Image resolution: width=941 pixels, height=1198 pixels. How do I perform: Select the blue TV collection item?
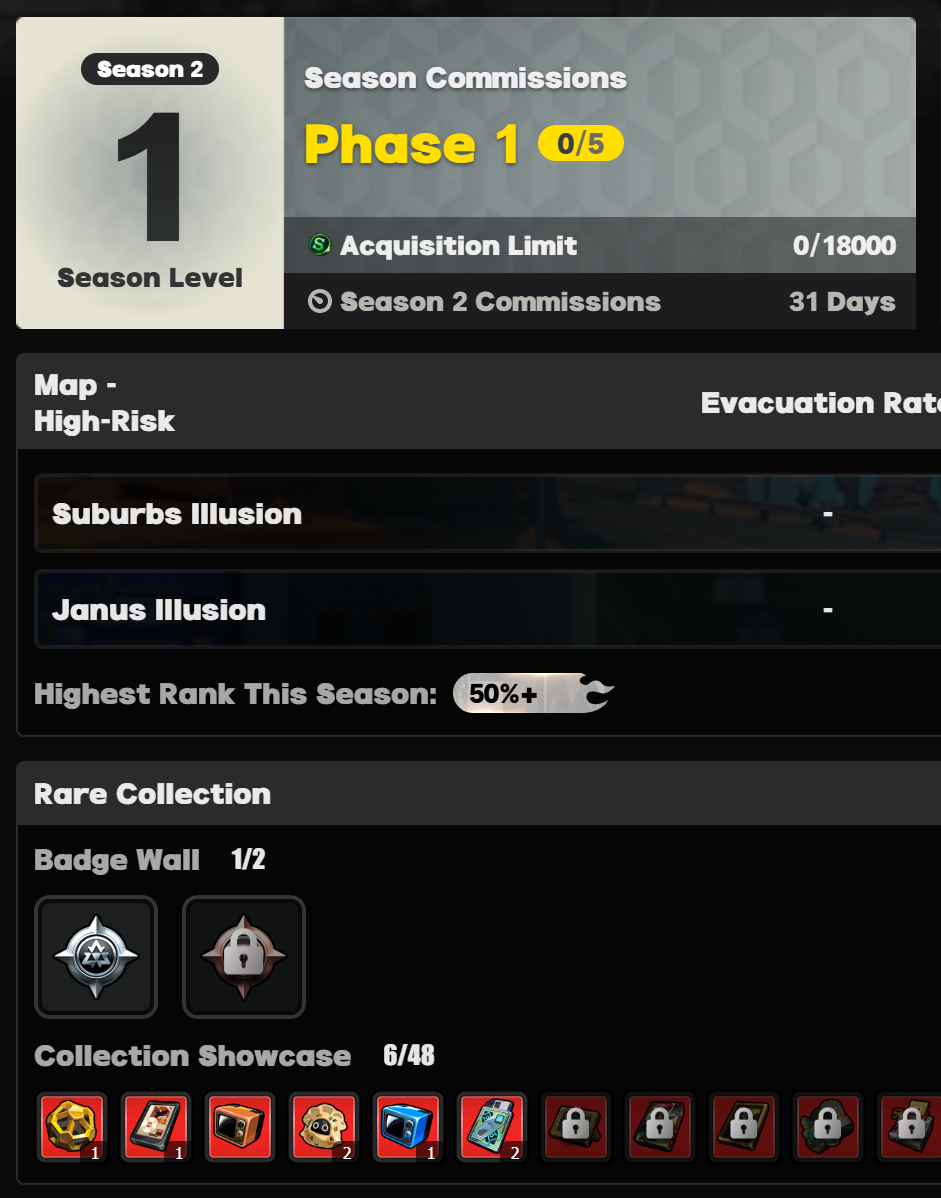click(x=408, y=1127)
